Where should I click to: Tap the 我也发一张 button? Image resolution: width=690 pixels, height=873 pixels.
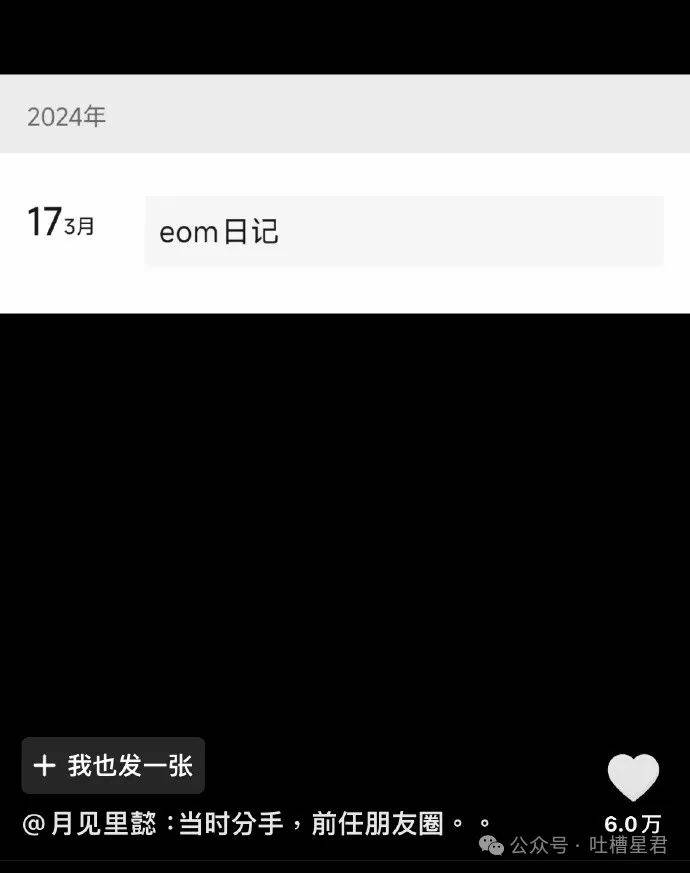113,766
